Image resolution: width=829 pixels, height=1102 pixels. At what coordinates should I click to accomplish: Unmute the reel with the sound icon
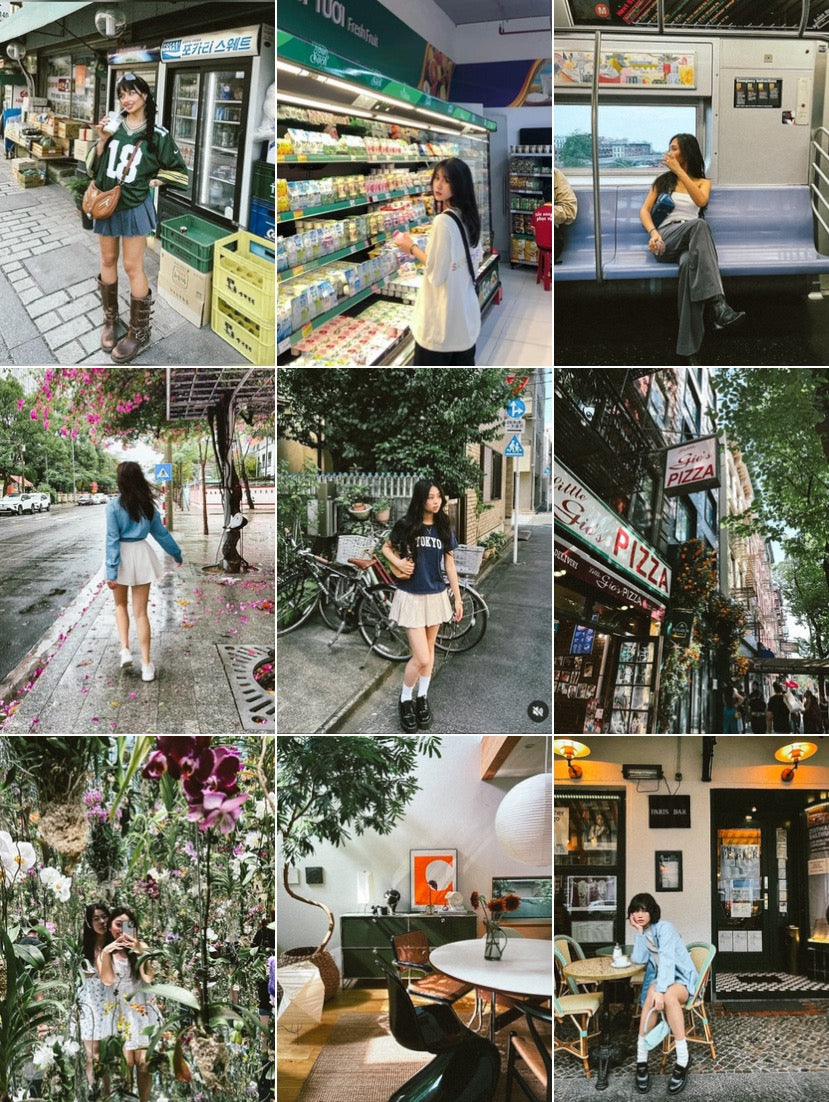[x=538, y=711]
